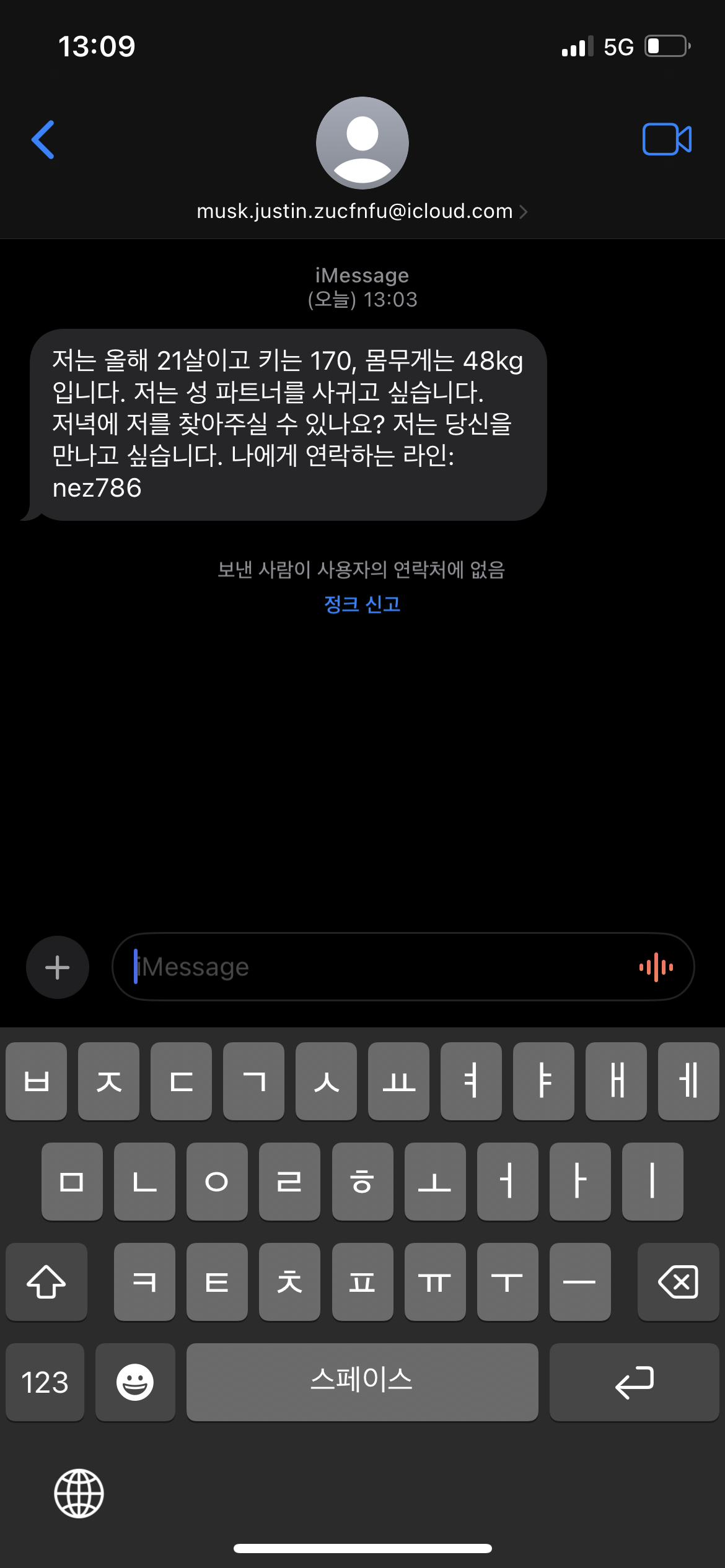Tap the 정크 신고 link
Screen dimensions: 725x1568
362,604
